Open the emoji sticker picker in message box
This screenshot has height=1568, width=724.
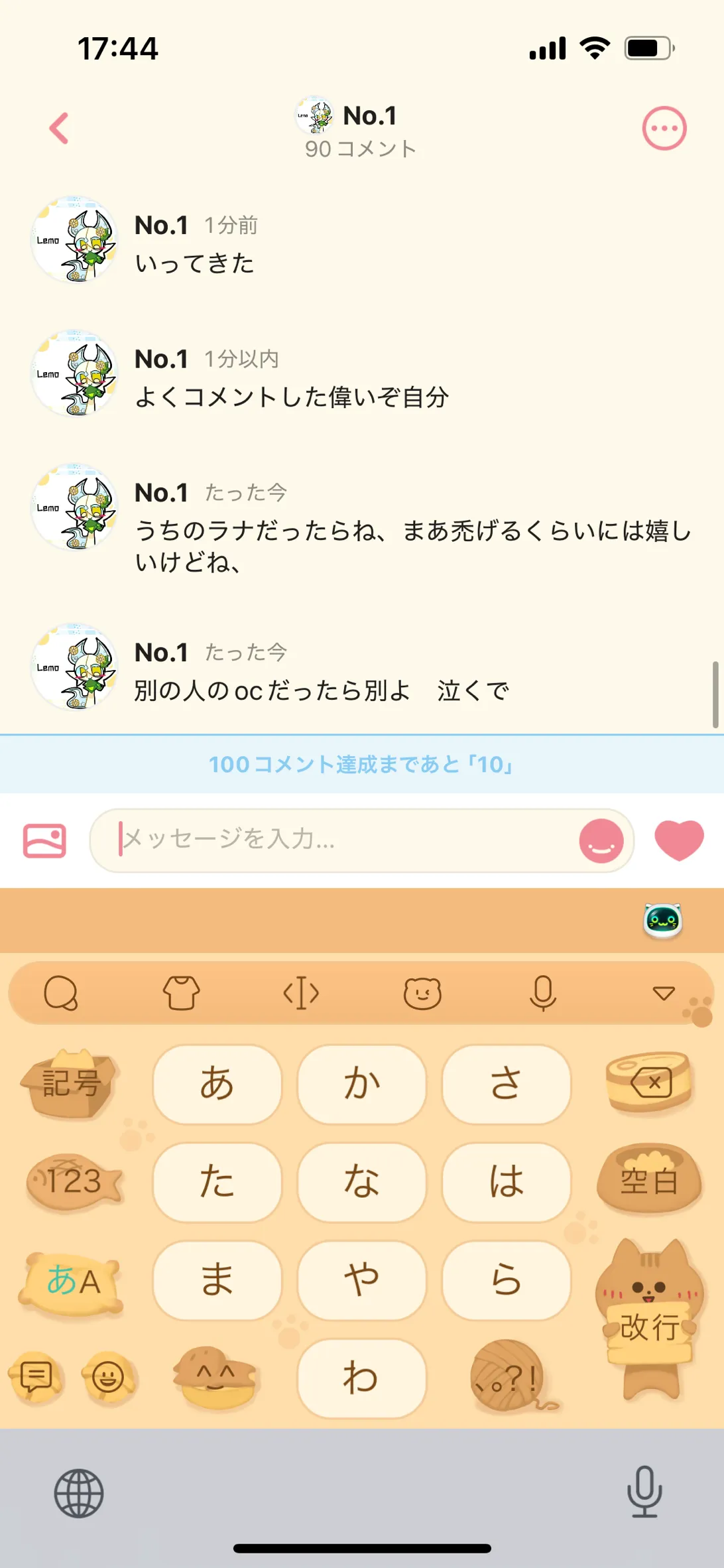point(601,840)
